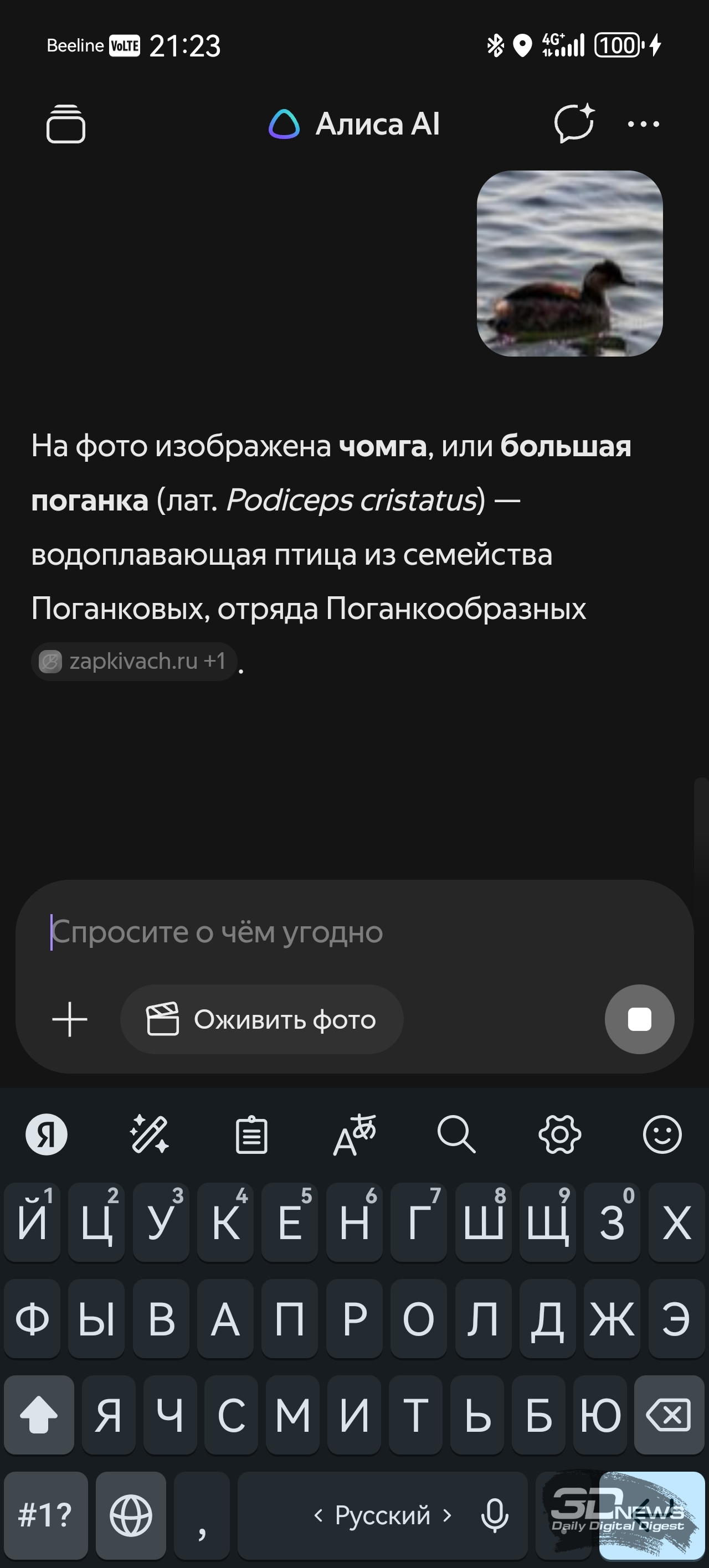Tap the keyboard shift key
The width and height of the screenshot is (709, 1568).
[39, 1415]
